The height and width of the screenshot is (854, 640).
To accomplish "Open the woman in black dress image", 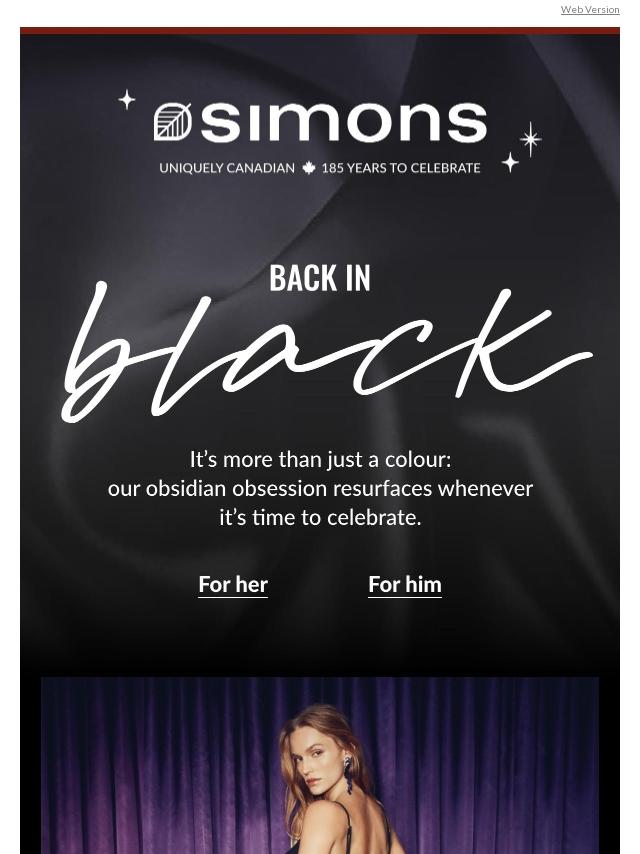I will (320, 765).
